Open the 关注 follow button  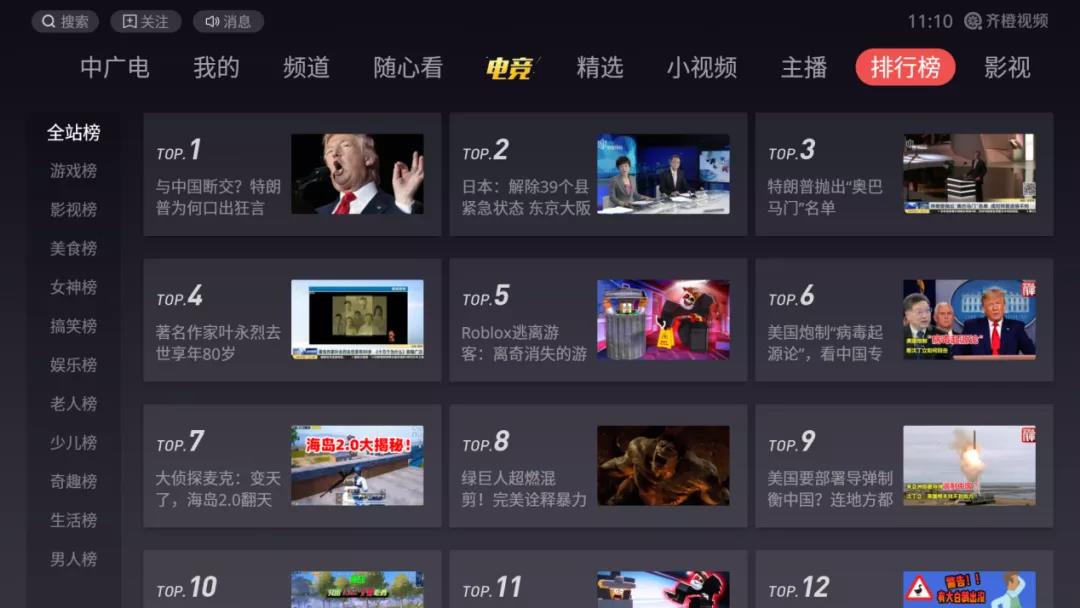click(x=145, y=21)
